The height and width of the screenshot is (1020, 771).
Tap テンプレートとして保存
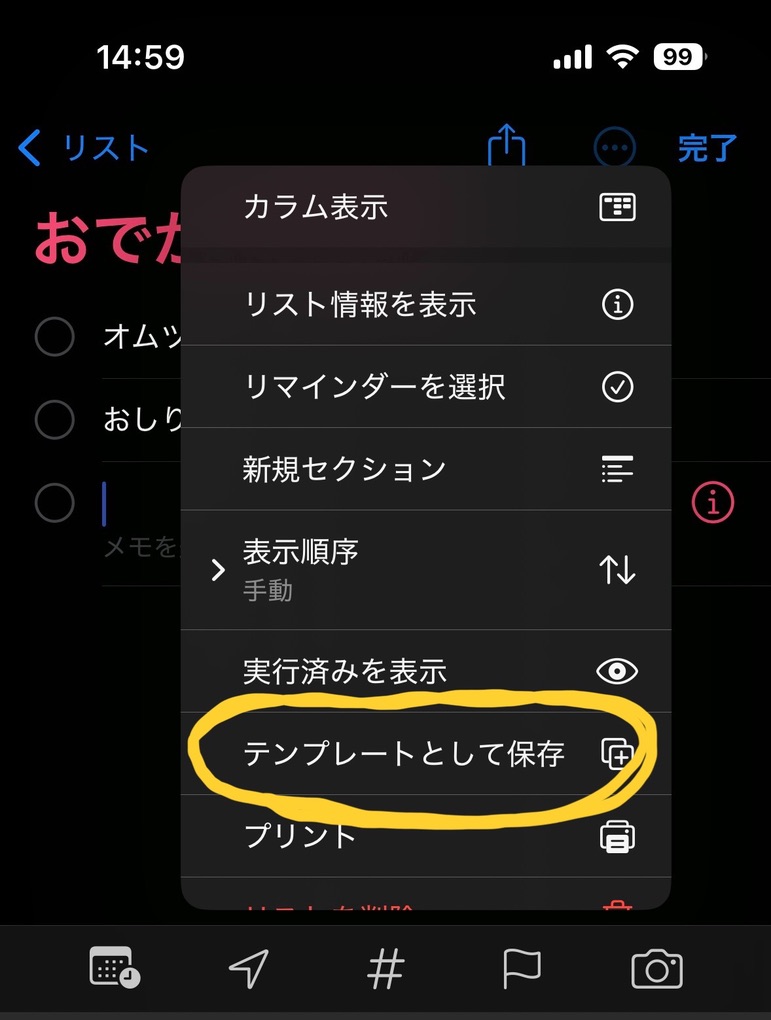(x=425, y=753)
